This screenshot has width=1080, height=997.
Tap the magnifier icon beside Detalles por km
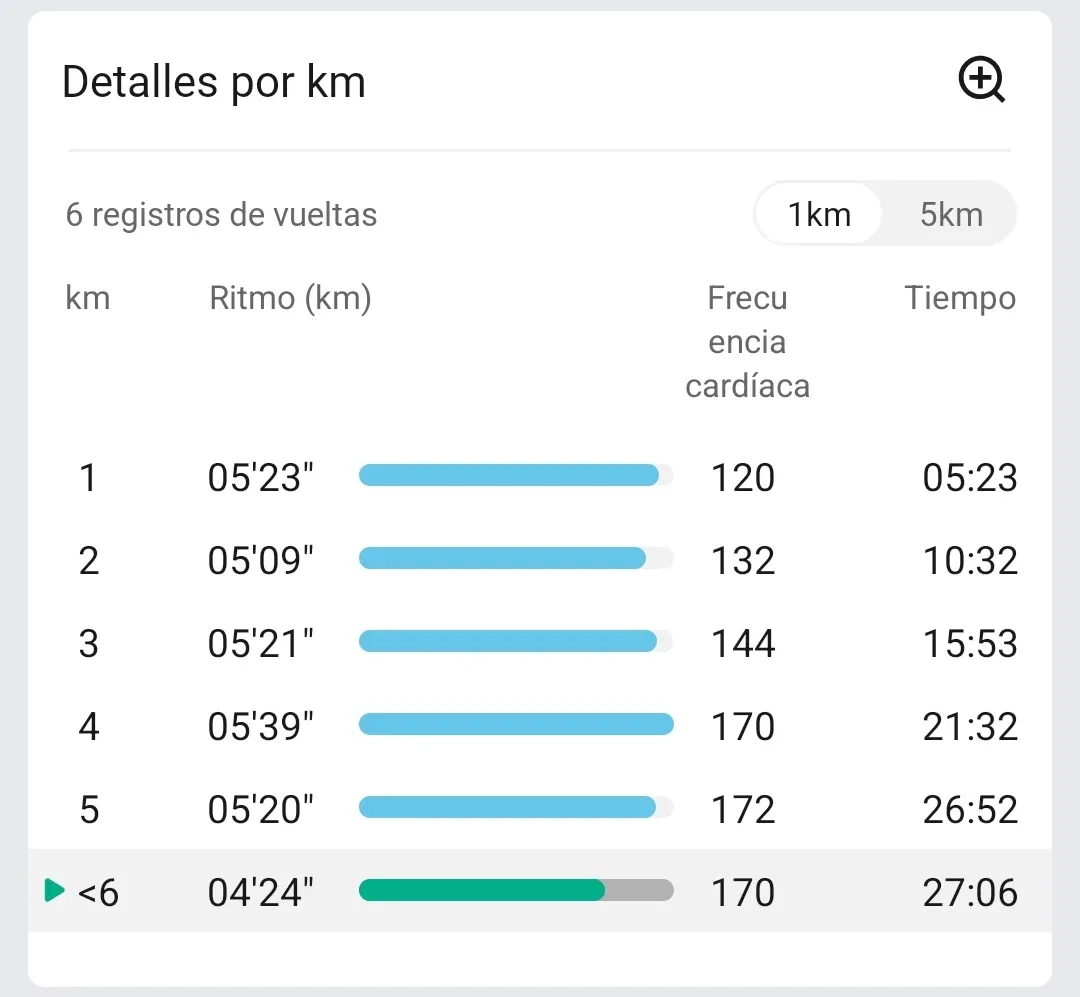pyautogui.click(x=981, y=80)
